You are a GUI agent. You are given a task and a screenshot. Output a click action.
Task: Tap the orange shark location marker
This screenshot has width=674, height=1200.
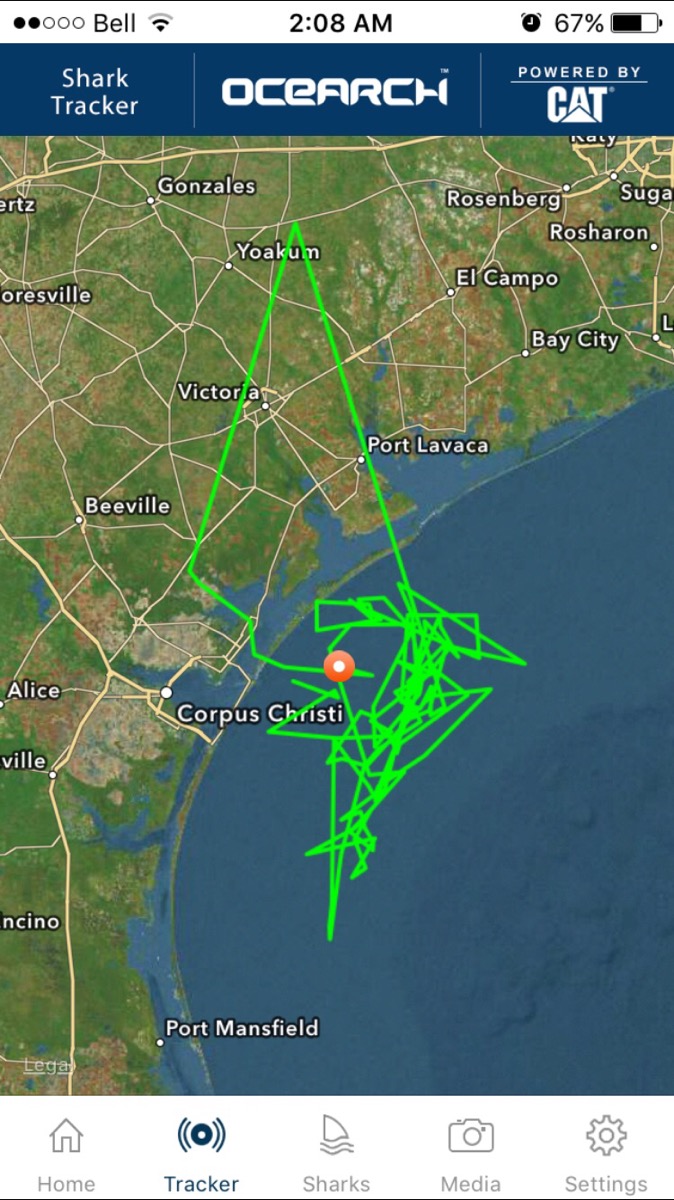[340, 666]
